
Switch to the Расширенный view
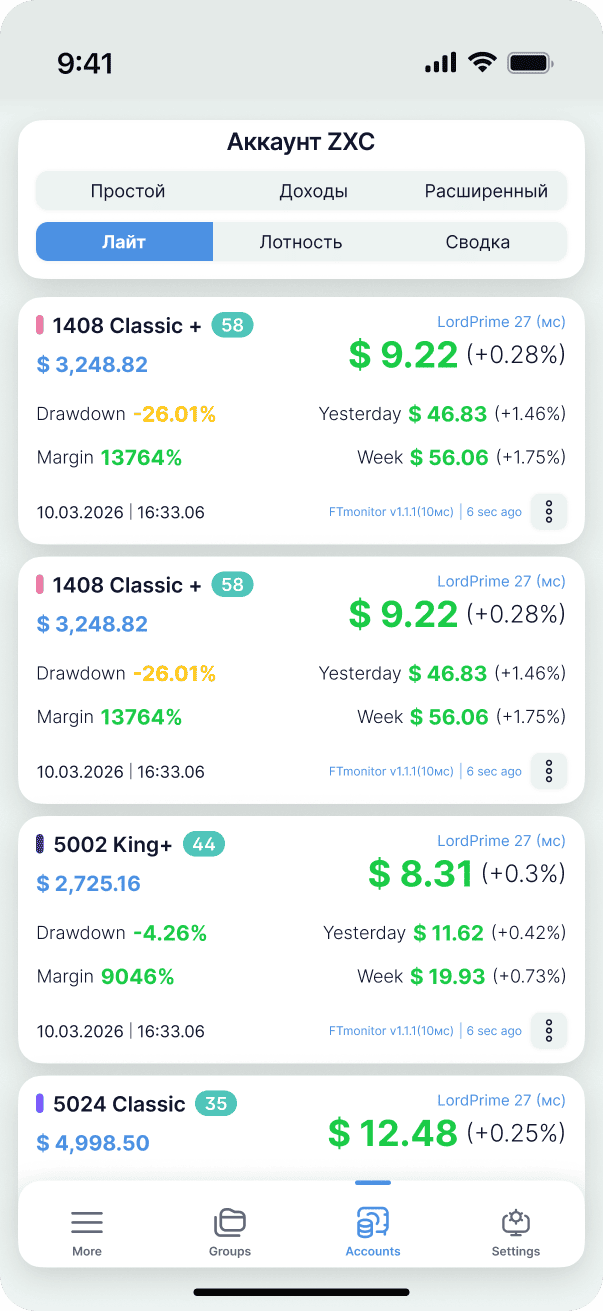coord(486,191)
